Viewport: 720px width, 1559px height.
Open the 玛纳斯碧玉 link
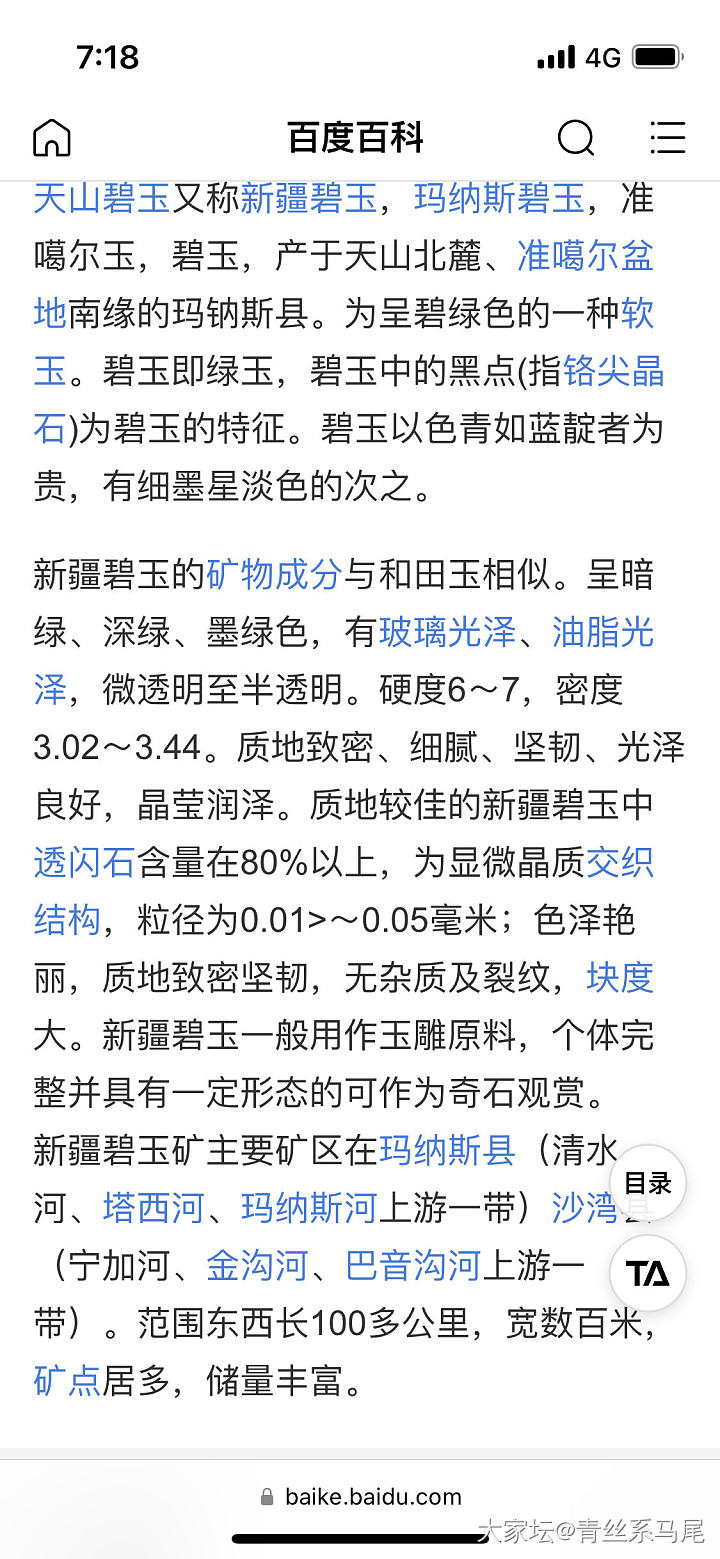pos(499,197)
